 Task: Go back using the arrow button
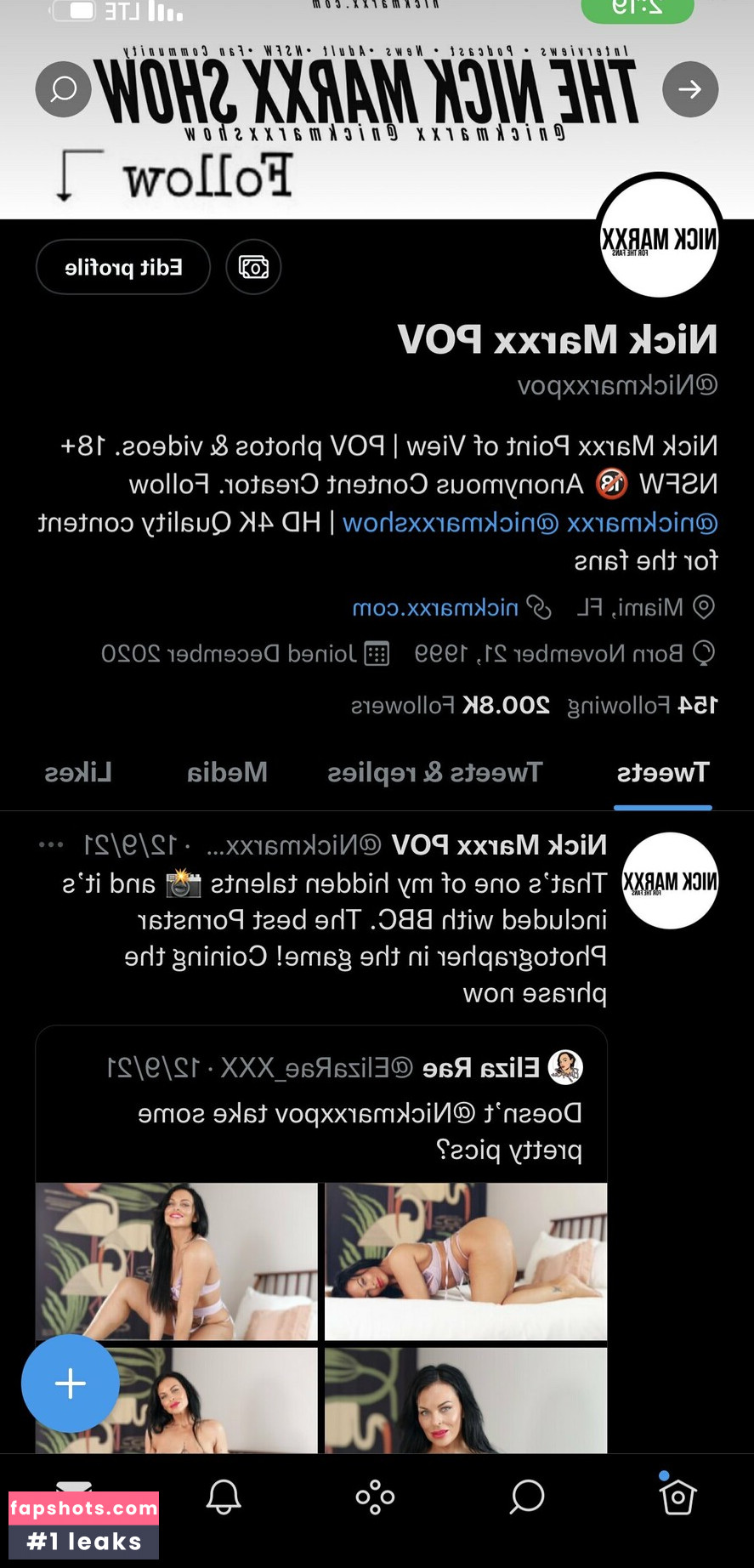coord(689,89)
